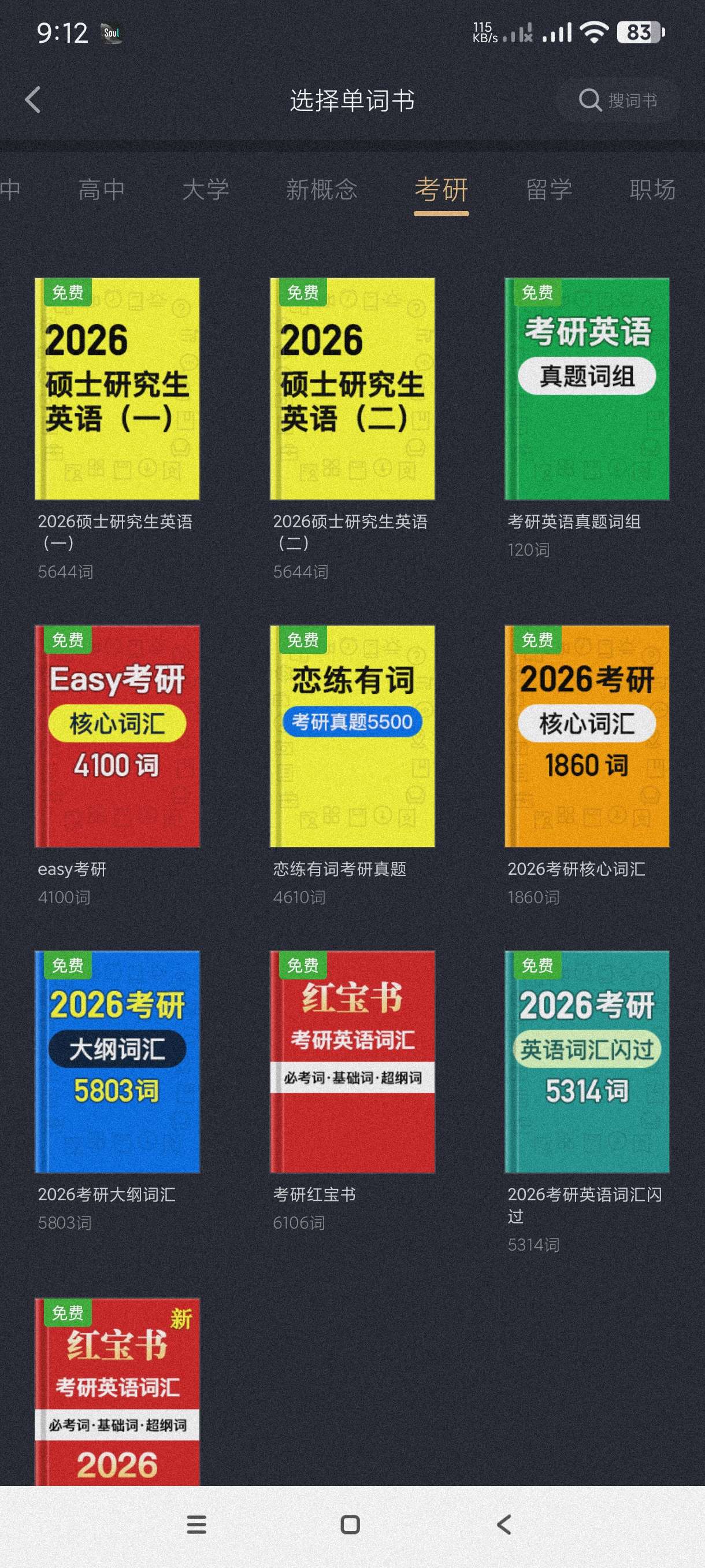Pick the 2026考研核心词汇 1860词 book
Image resolution: width=705 pixels, height=1568 pixels.
587,736
